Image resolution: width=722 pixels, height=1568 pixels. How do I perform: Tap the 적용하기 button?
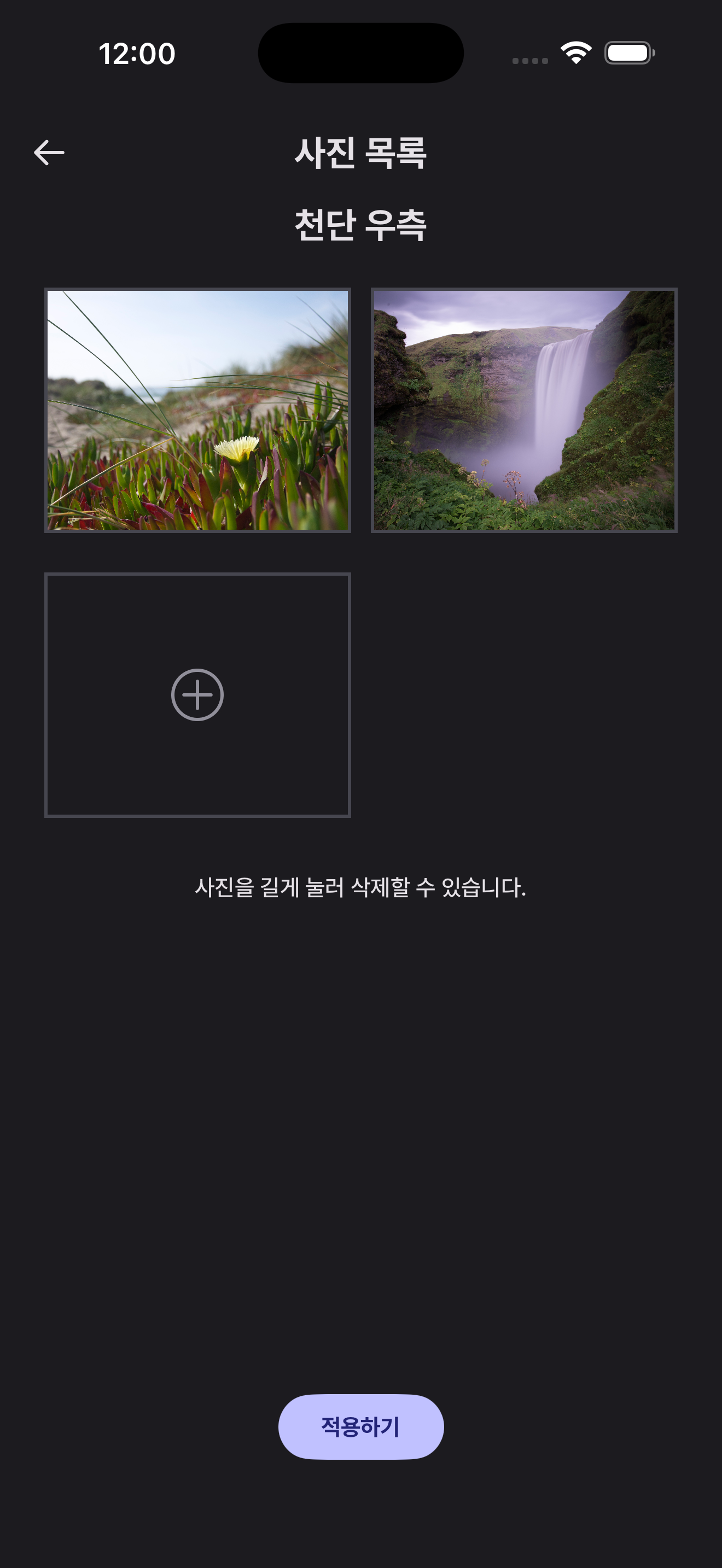(x=361, y=1426)
